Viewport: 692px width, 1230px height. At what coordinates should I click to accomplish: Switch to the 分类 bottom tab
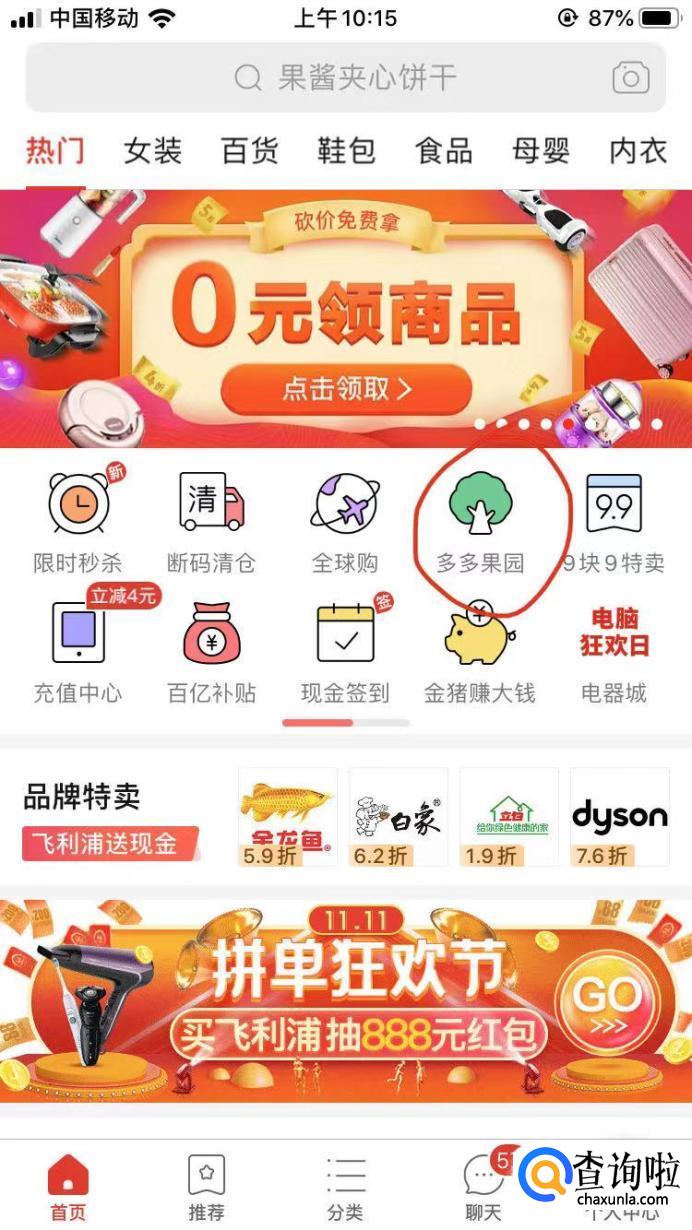click(x=345, y=1188)
